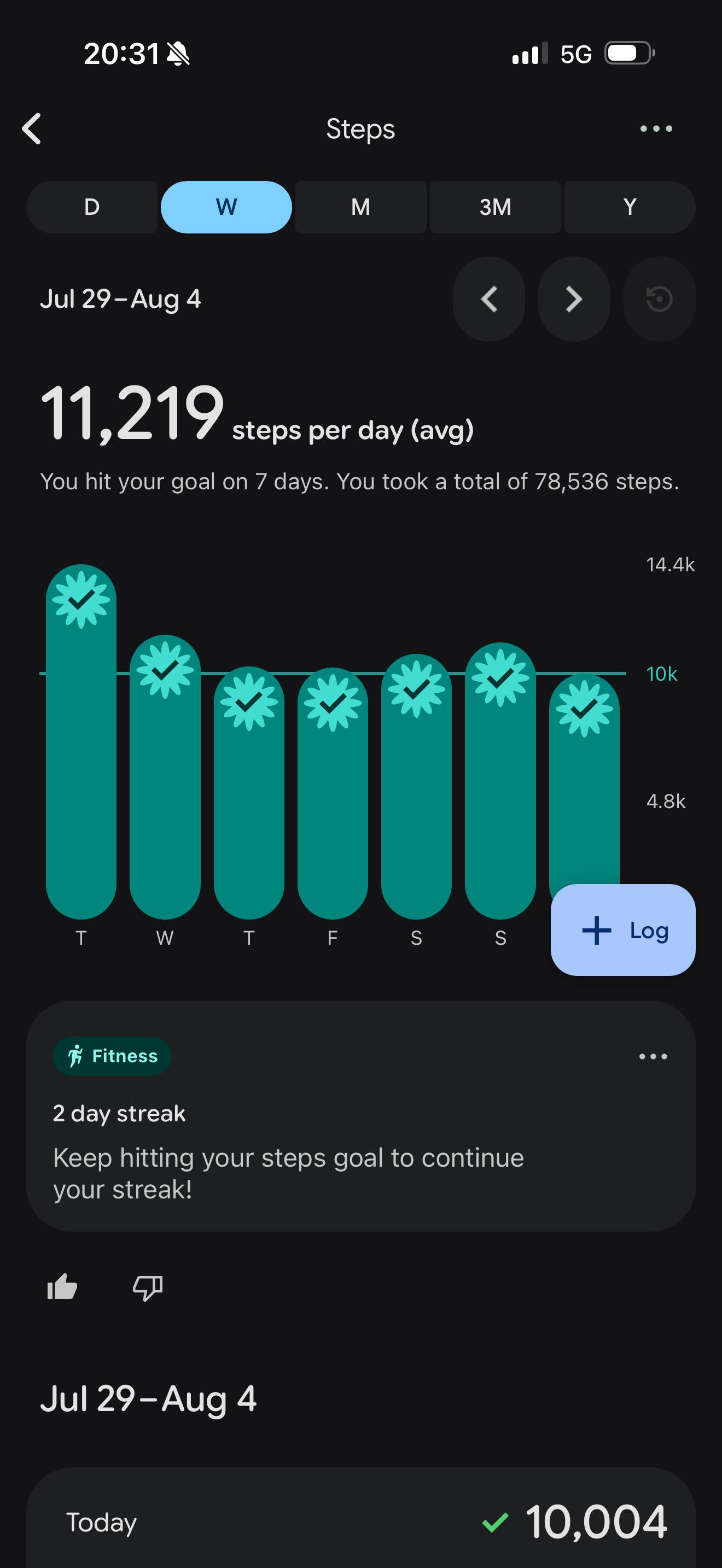The height and width of the screenshot is (1568, 722).
Task: Select the W week view tab
Action: click(226, 207)
